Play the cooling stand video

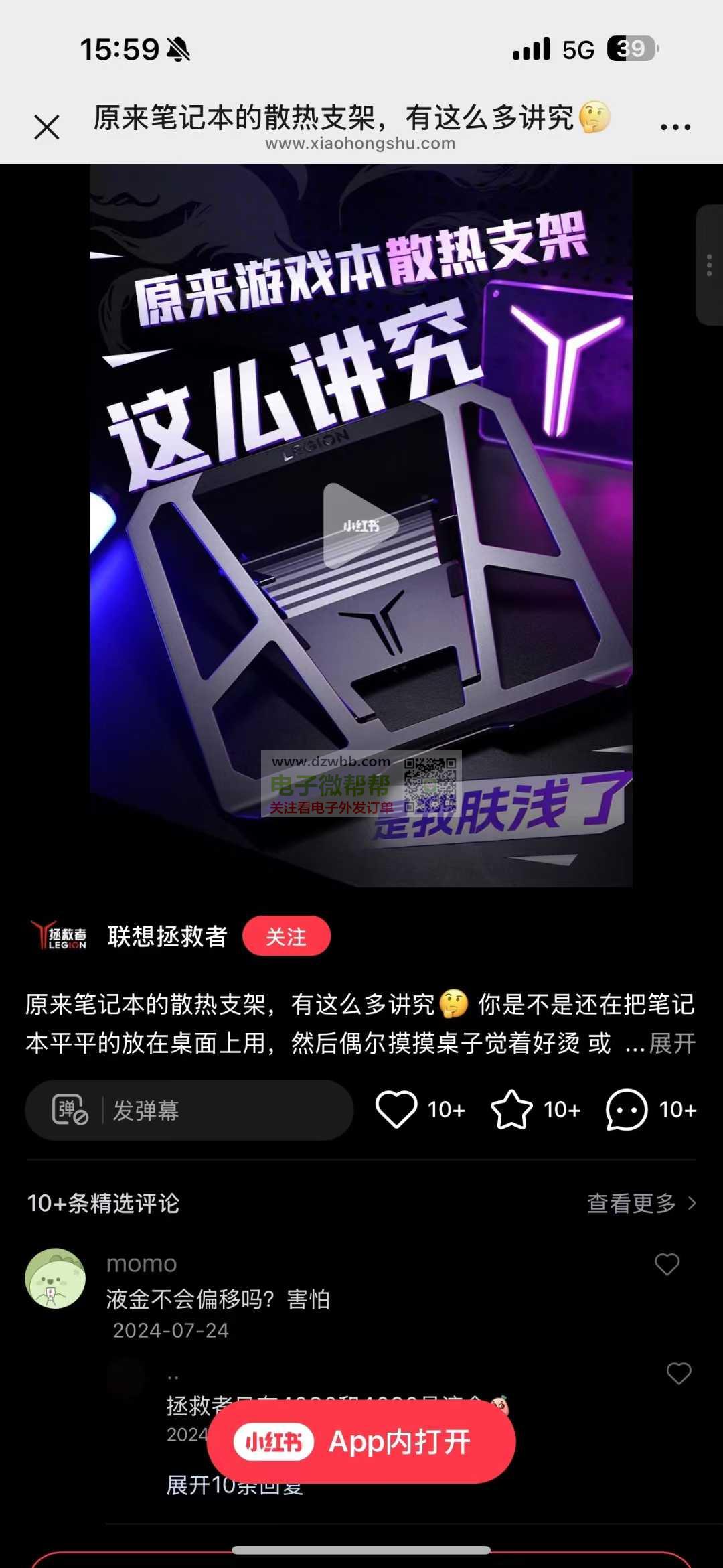coord(361,526)
